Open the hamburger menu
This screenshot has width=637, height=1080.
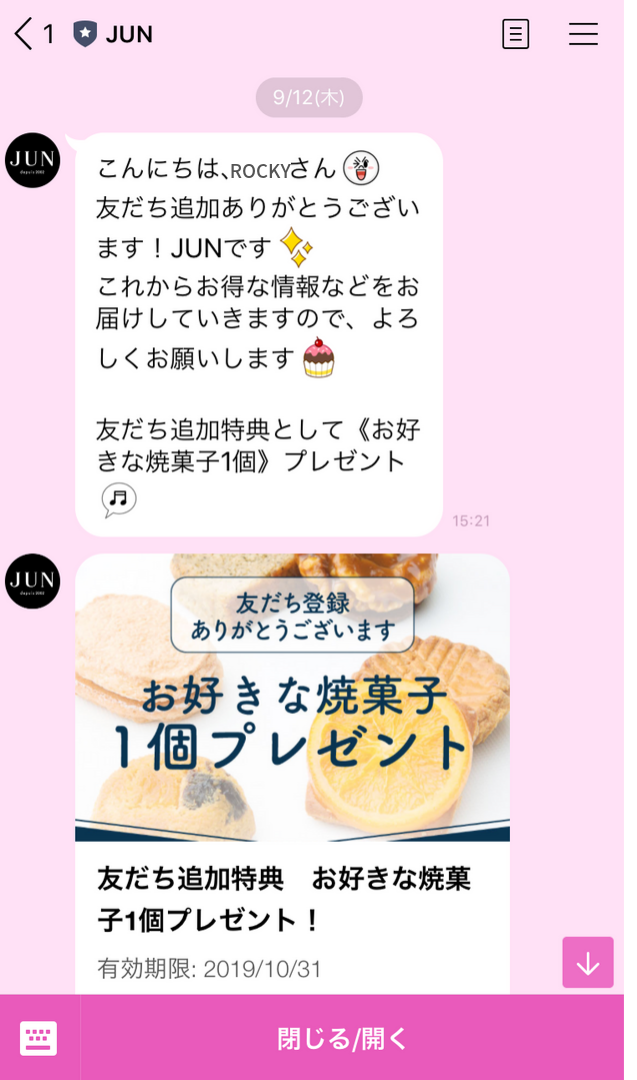(x=583, y=34)
